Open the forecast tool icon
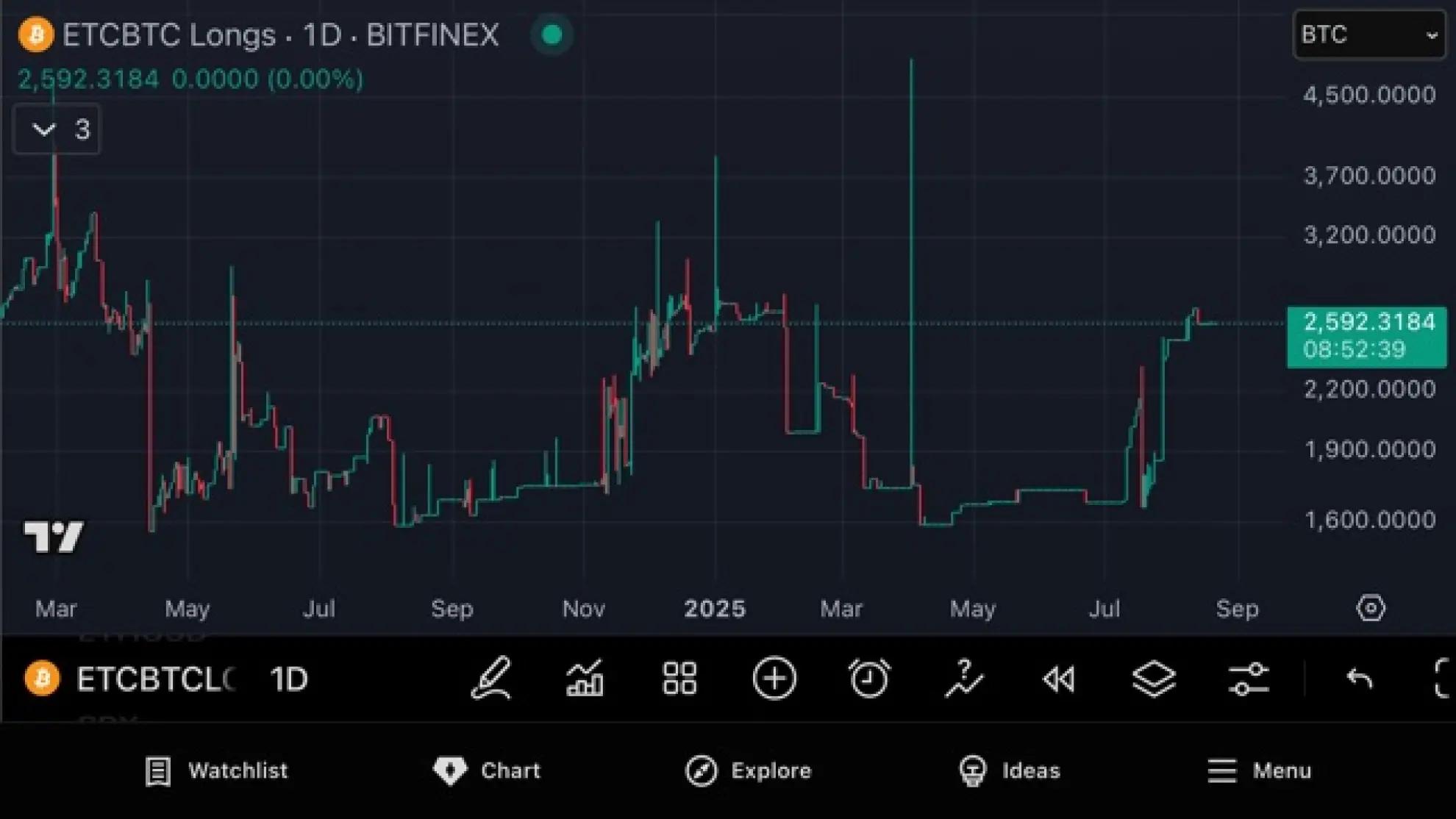Screen dimensions: 1456x819 963,678
